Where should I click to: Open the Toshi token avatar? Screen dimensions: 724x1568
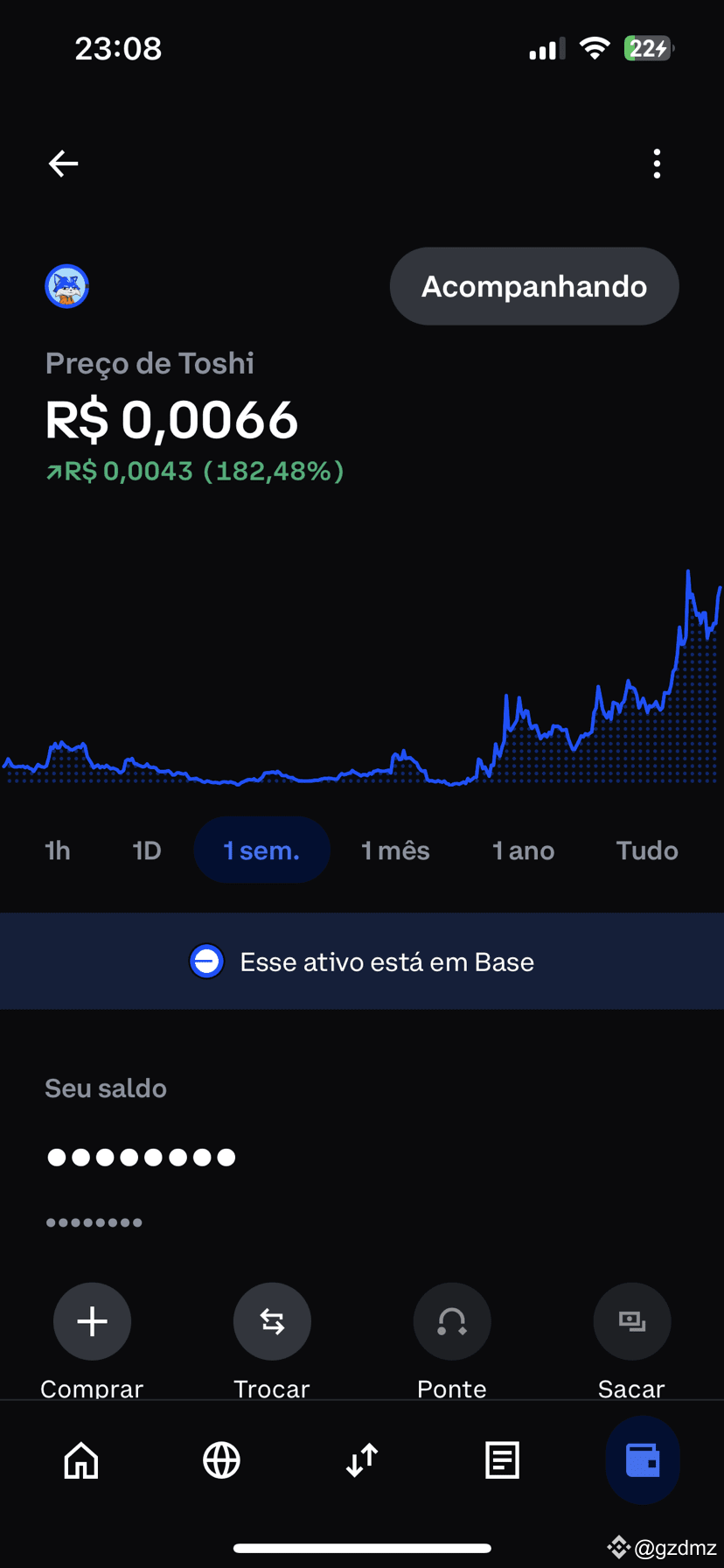66,286
